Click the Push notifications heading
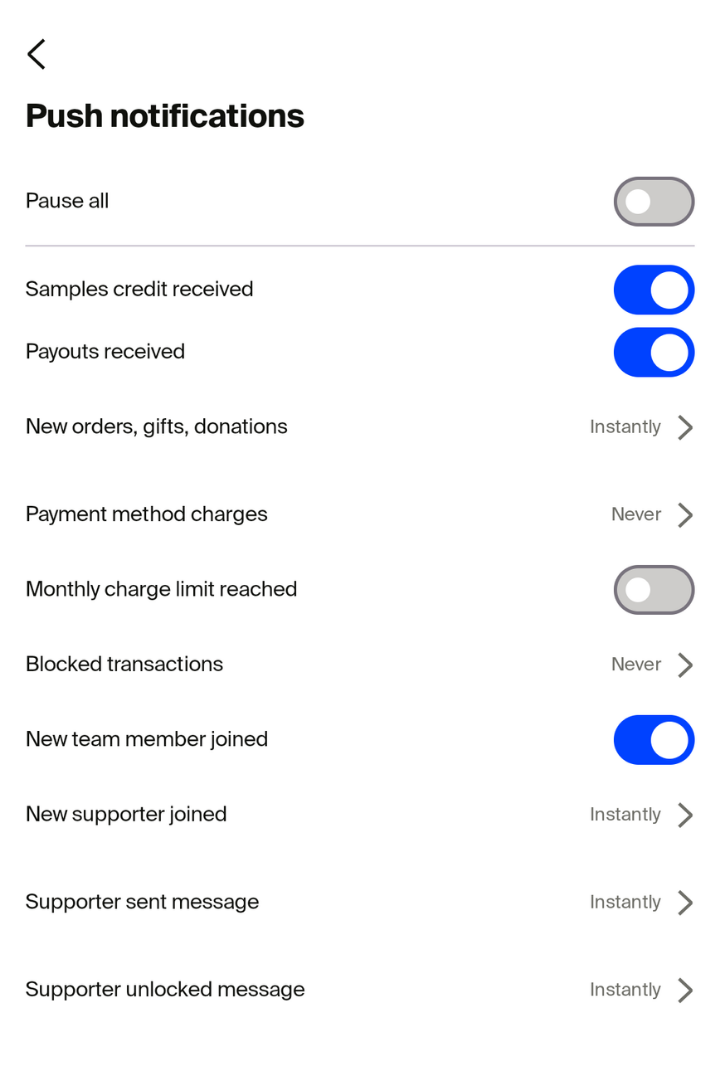The width and height of the screenshot is (720, 1080). coord(164,115)
